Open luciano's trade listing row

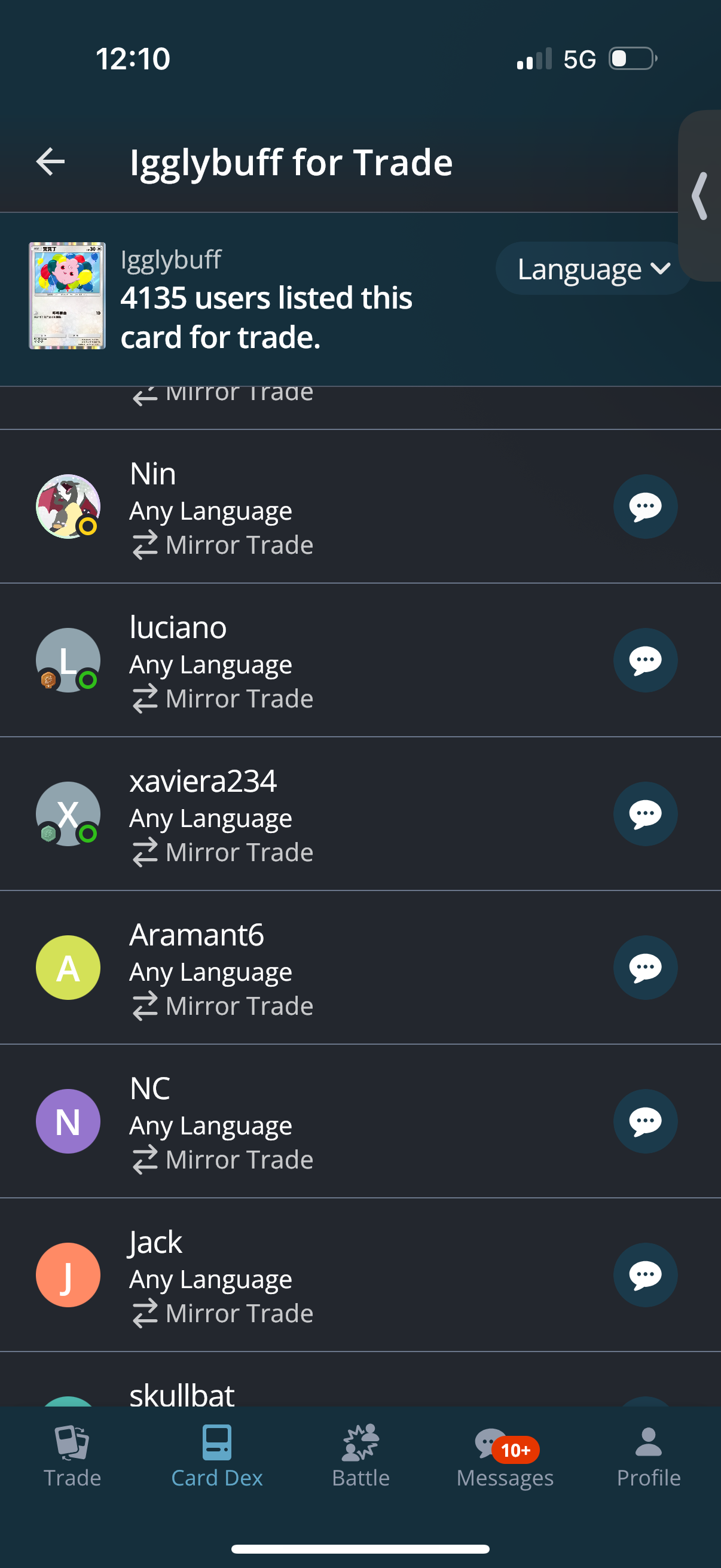coord(304,660)
